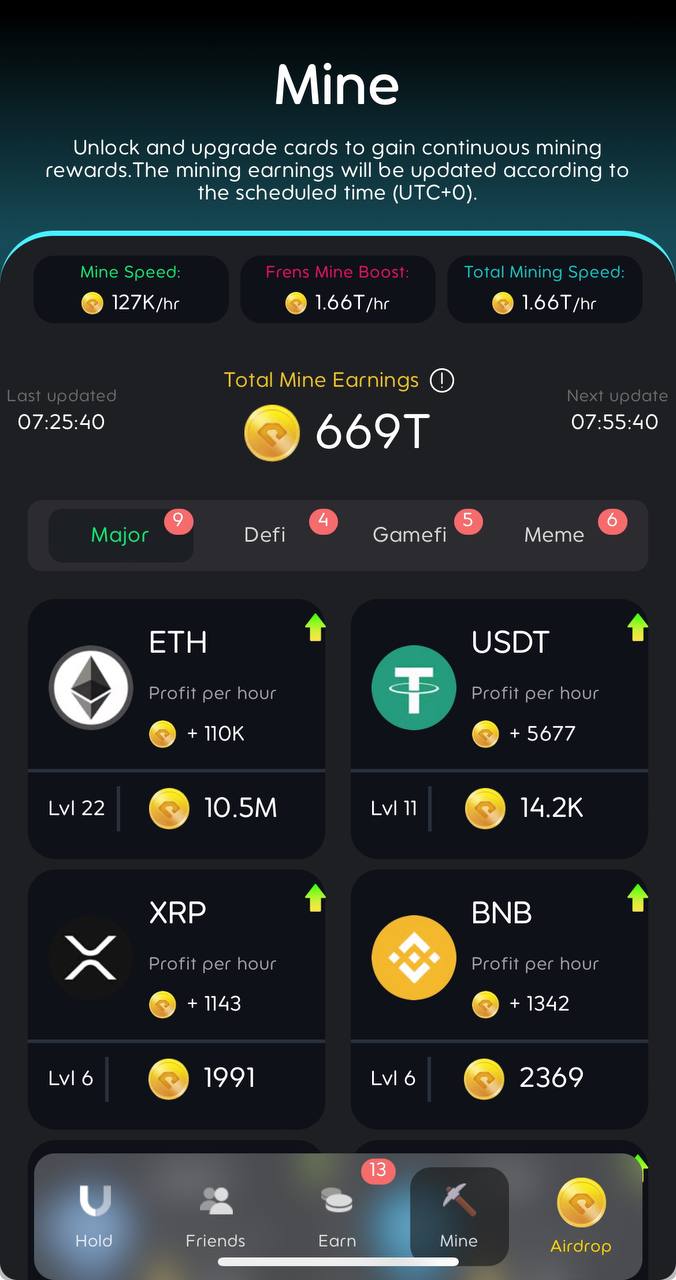Screen dimensions: 676x1280
Task: Switch to the Defi category tab
Action: (265, 535)
